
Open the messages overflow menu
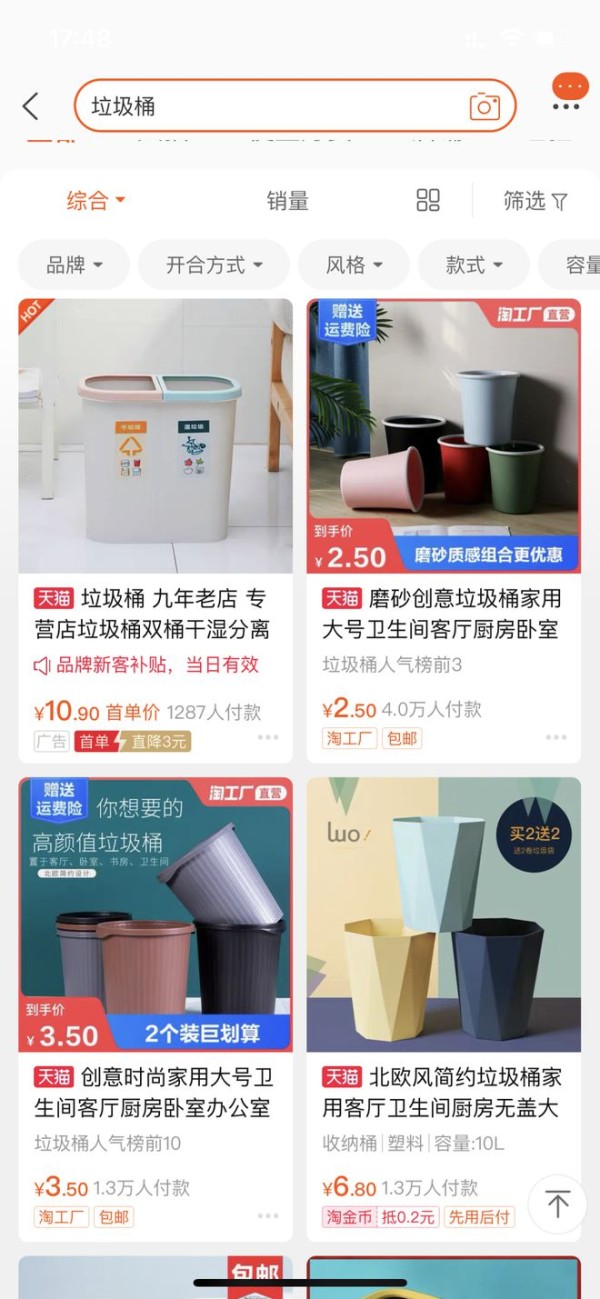coord(566,94)
